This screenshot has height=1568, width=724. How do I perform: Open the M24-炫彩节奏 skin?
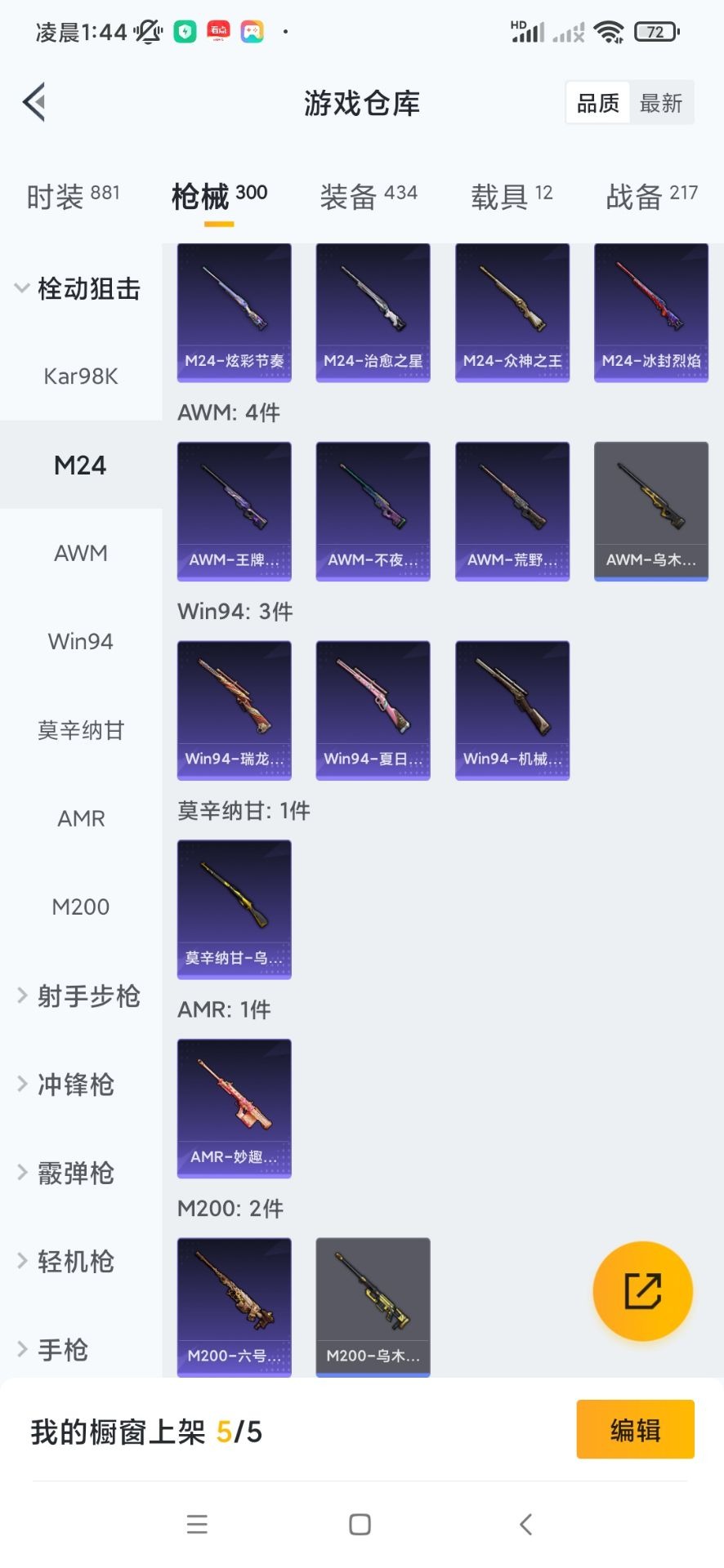pos(234,314)
